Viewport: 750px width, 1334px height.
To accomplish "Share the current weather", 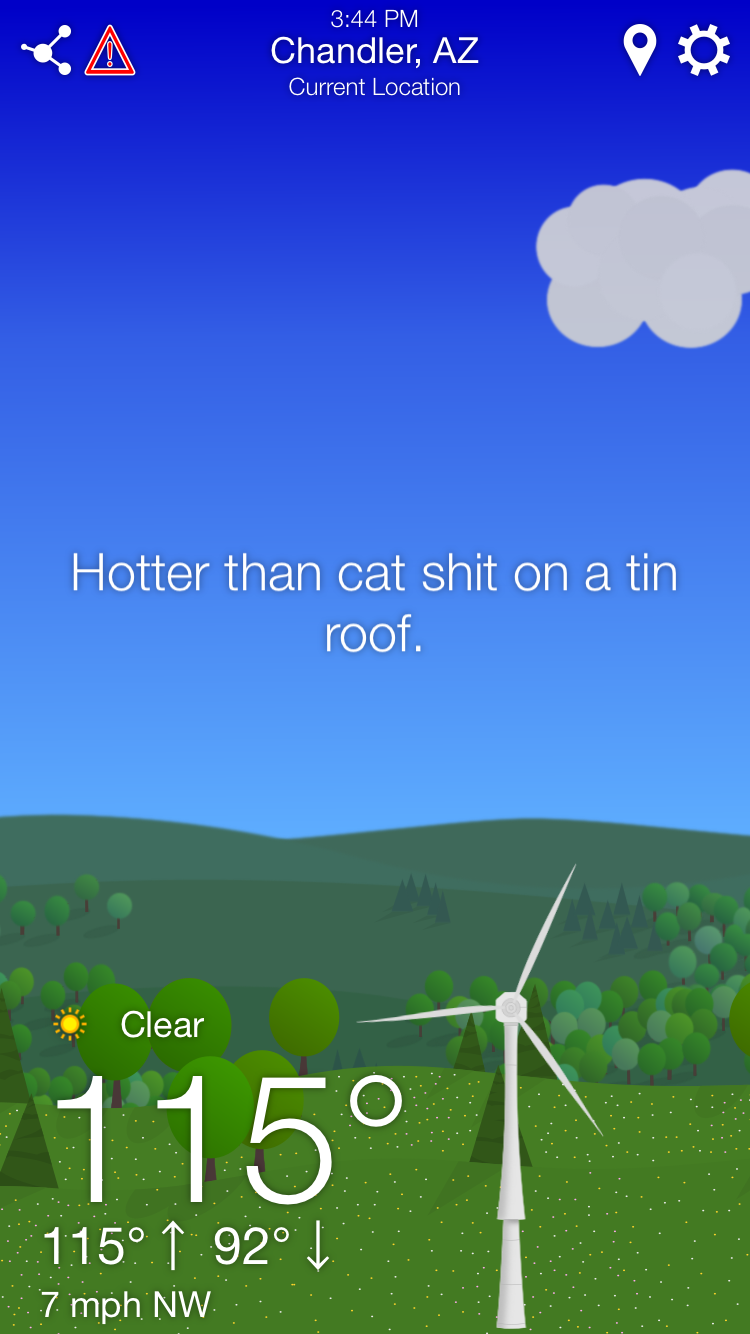I will 46,50.
